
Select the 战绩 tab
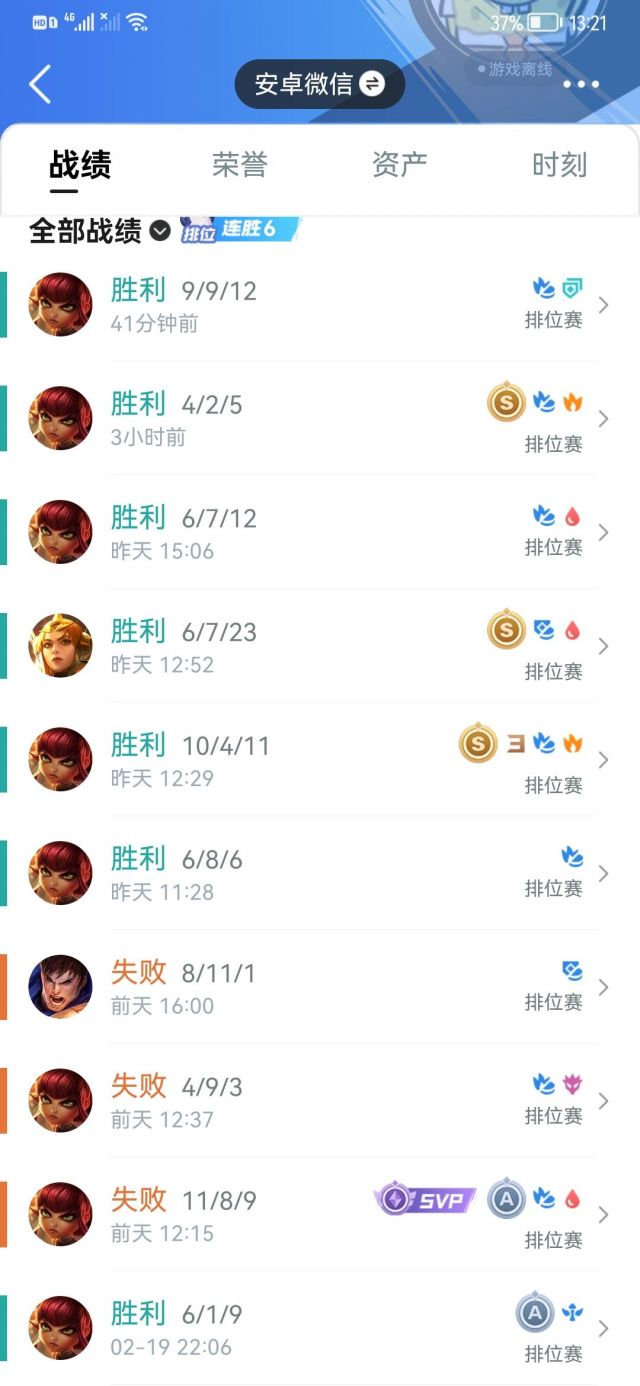click(x=80, y=165)
